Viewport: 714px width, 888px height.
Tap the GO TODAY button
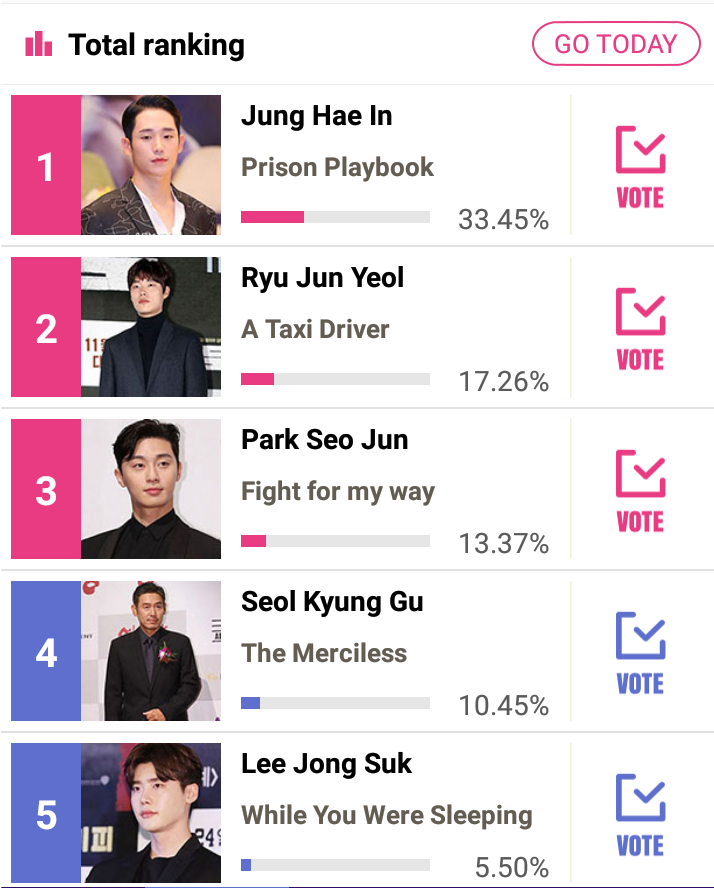615,44
